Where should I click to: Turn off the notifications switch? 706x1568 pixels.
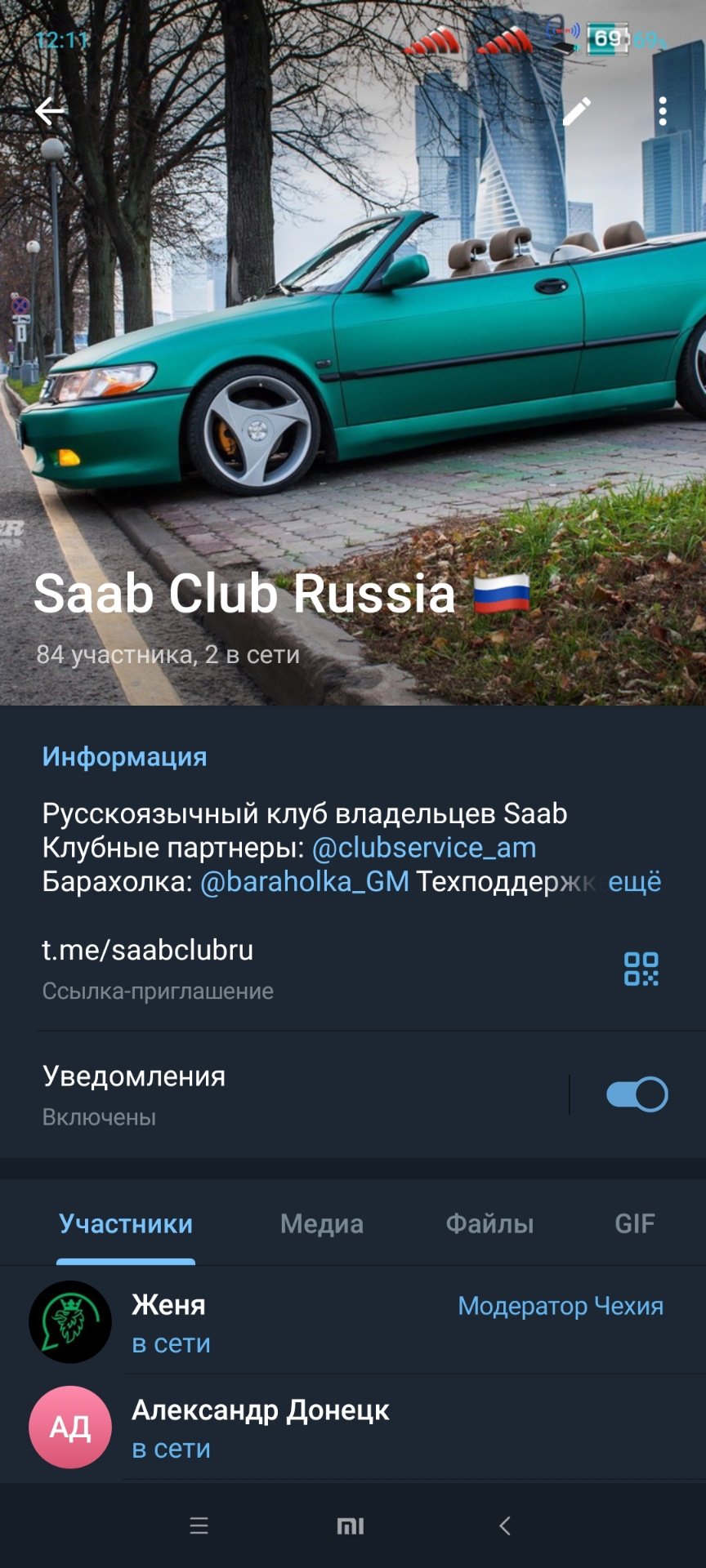click(637, 1094)
